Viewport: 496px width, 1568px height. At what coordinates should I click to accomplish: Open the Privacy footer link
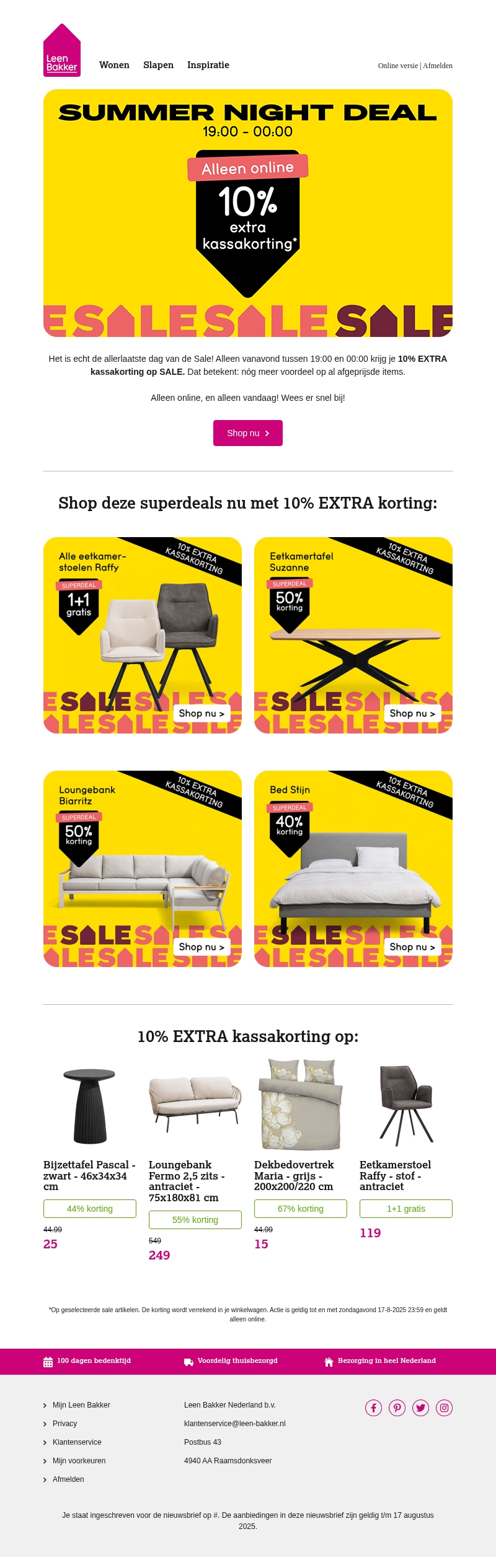coord(64,1424)
